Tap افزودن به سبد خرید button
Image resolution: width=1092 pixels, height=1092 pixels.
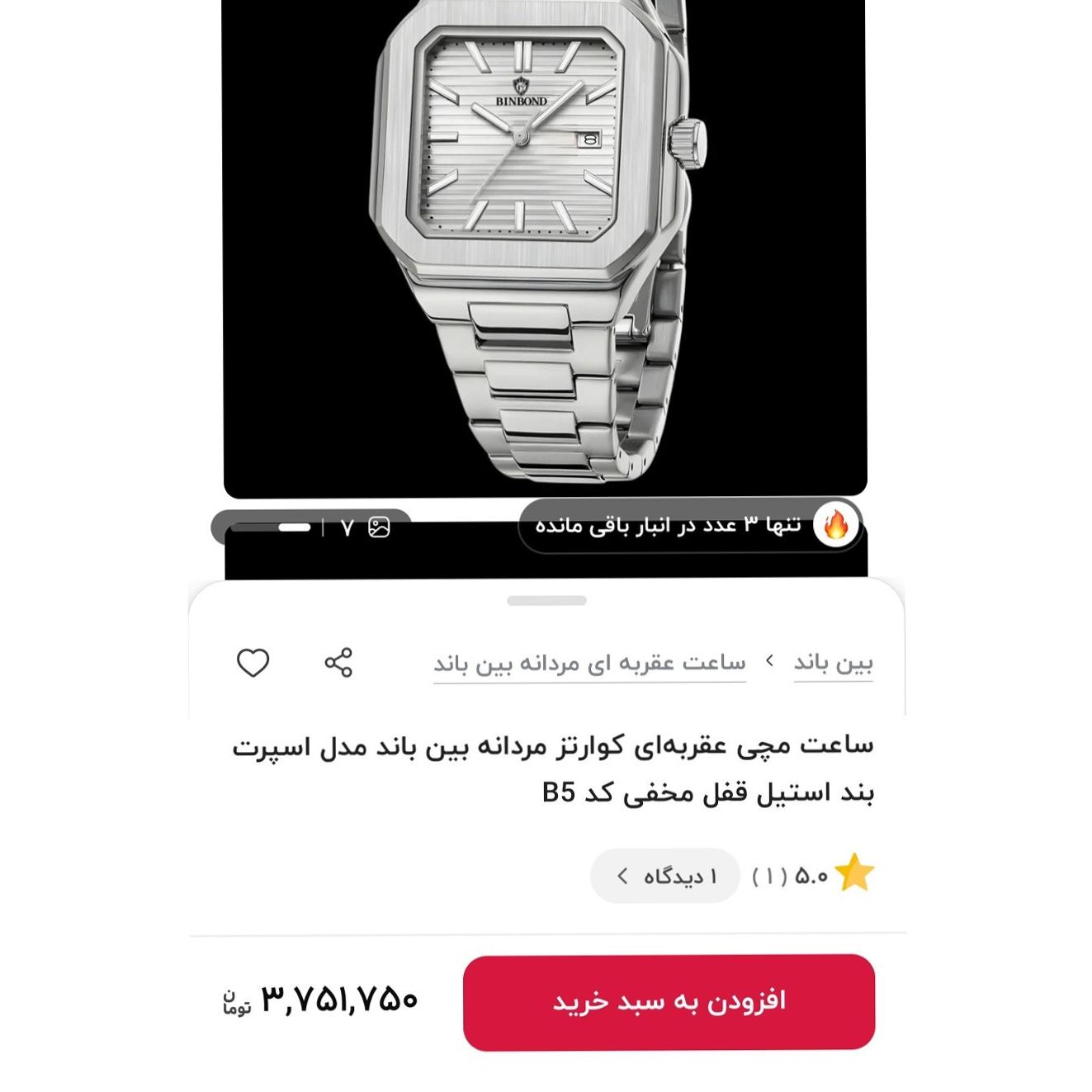click(669, 1002)
